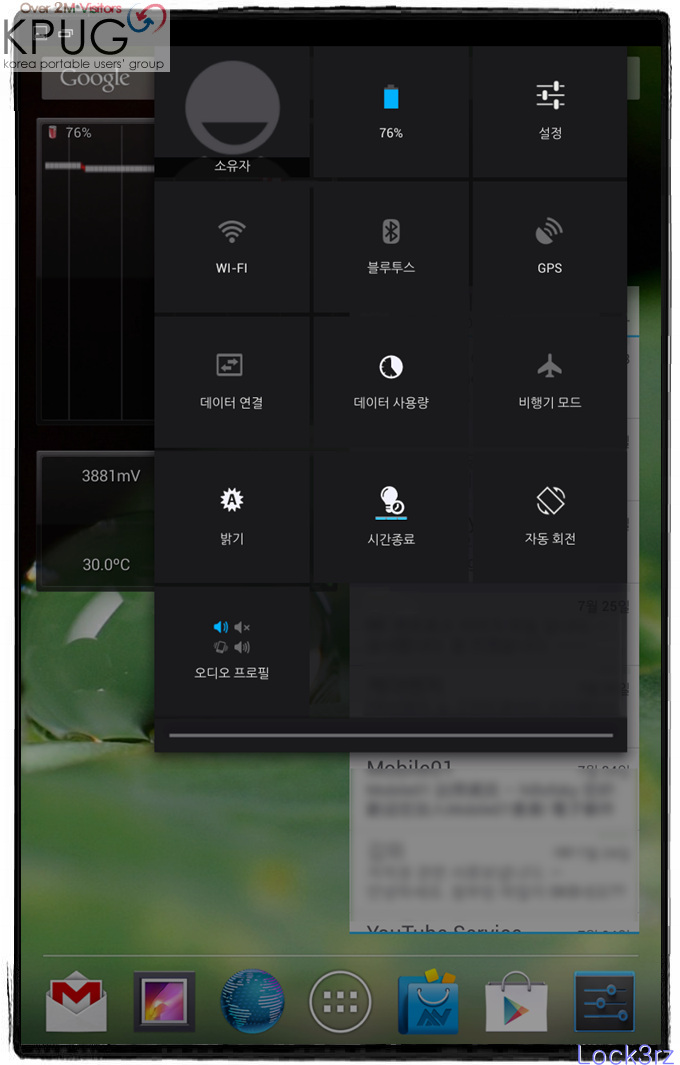Open settings (설정) tile

pyautogui.click(x=550, y=112)
